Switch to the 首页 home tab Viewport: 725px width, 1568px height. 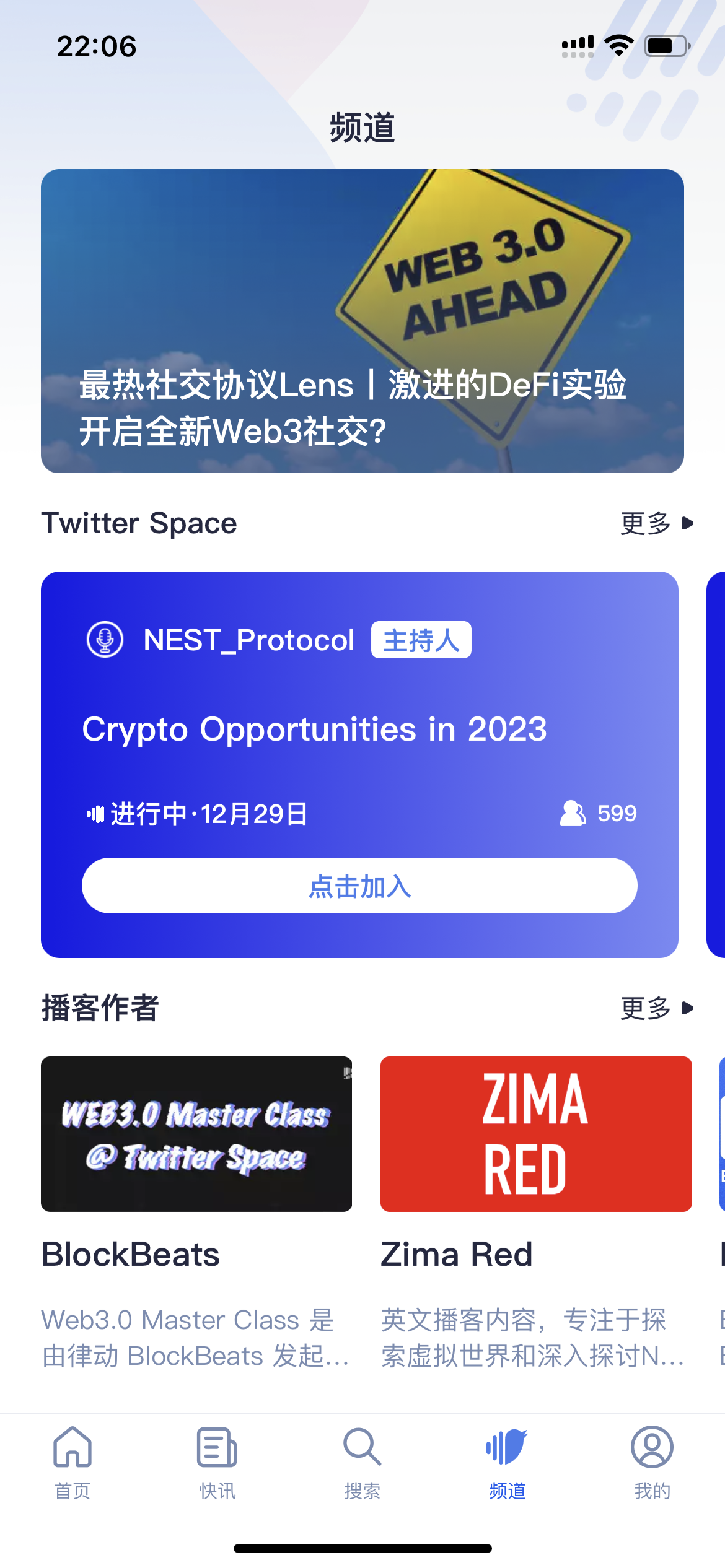[72, 1463]
